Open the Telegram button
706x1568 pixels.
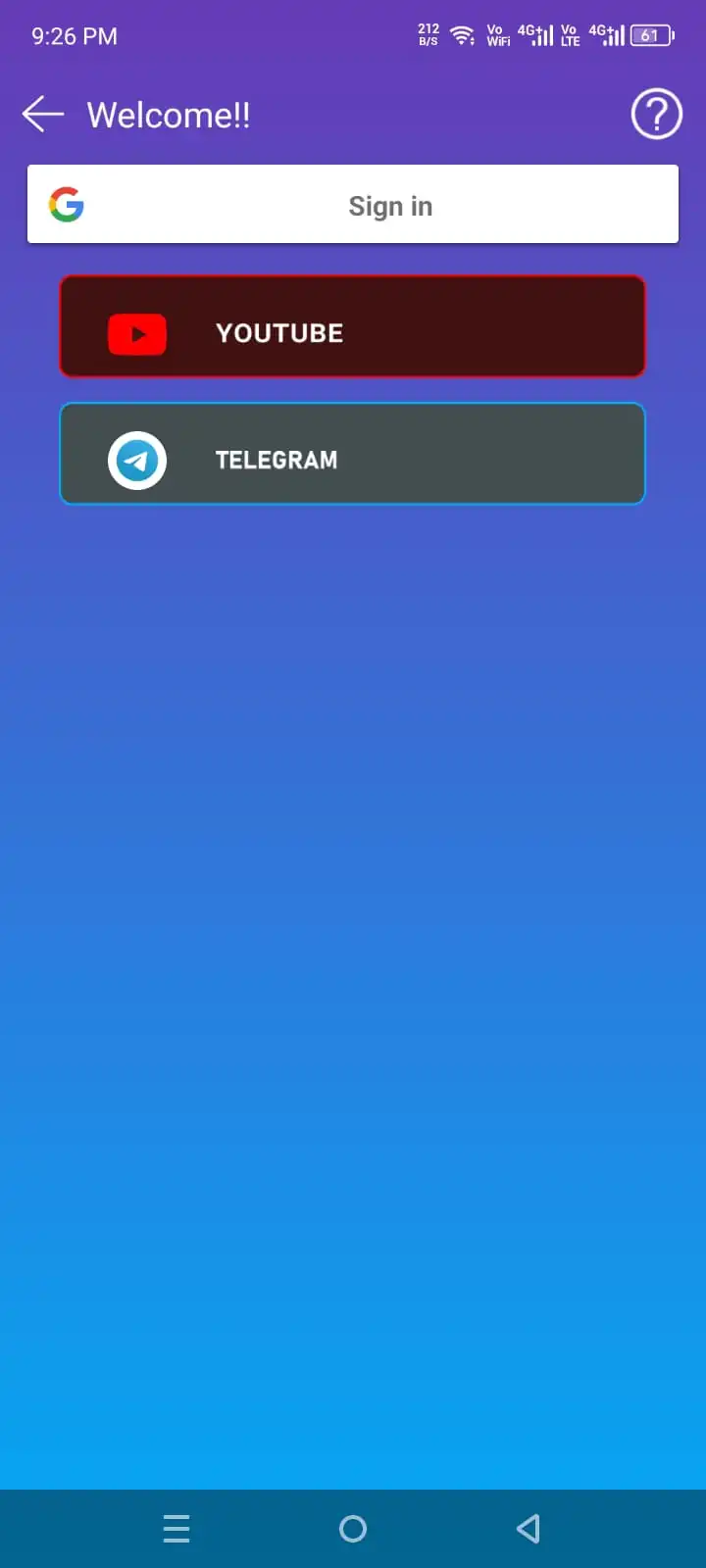(353, 455)
